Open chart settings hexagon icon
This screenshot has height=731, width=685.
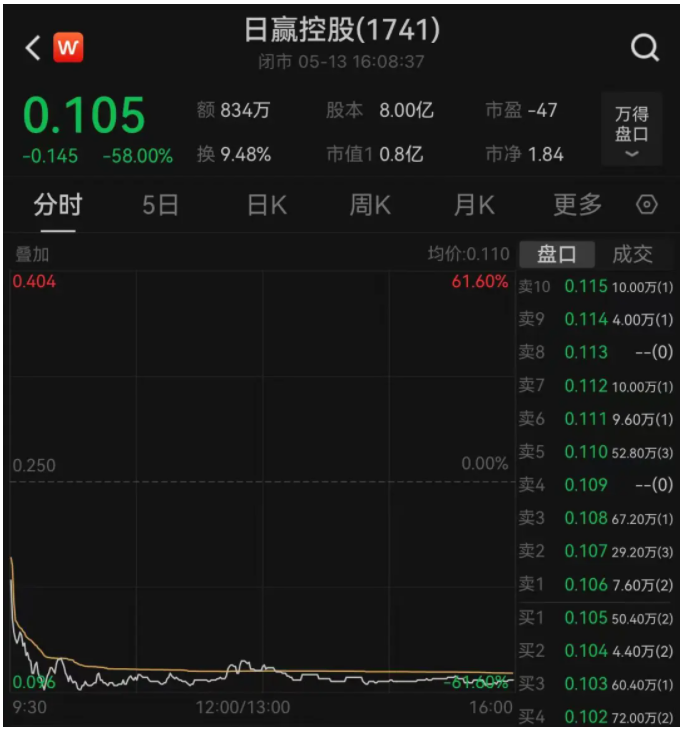[647, 206]
